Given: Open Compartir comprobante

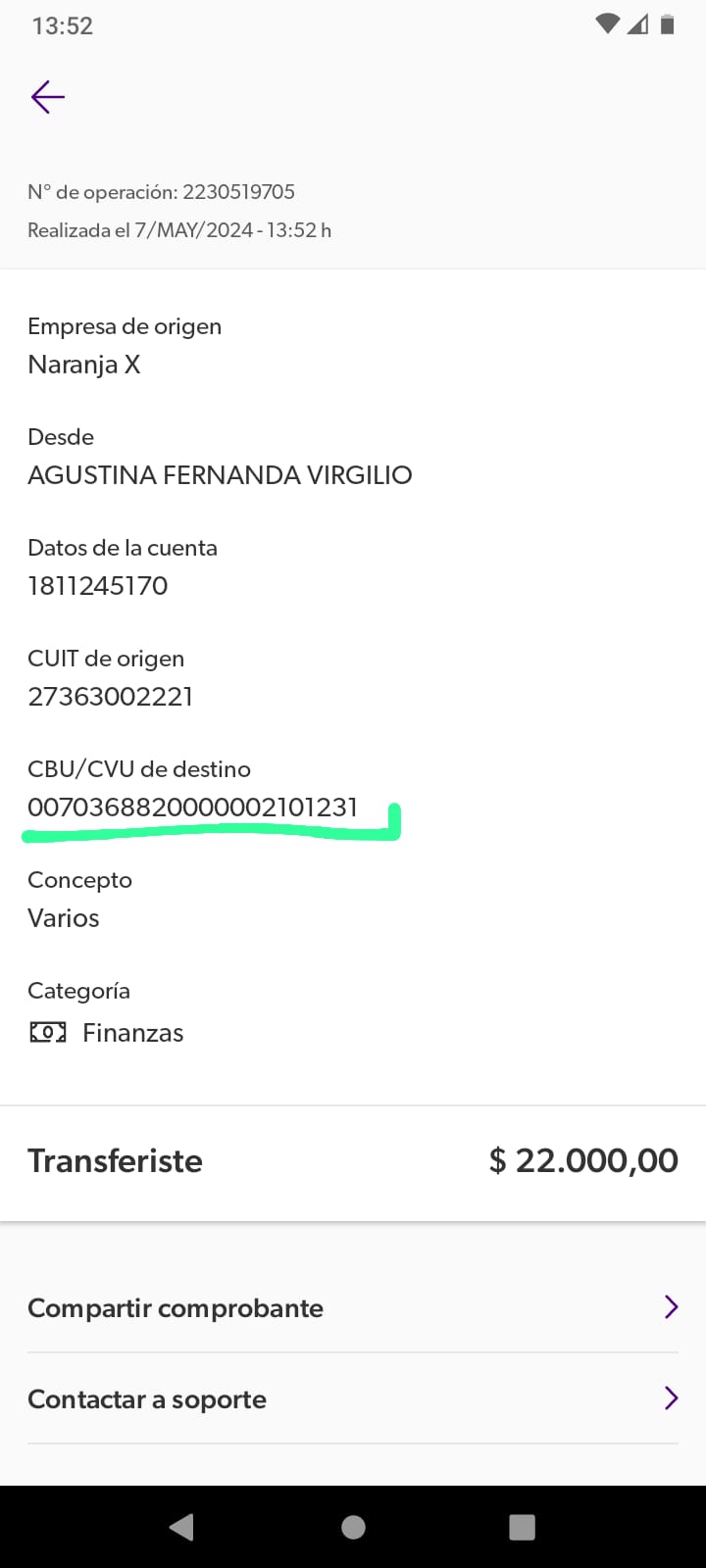Looking at the screenshot, I should tap(352, 1307).
